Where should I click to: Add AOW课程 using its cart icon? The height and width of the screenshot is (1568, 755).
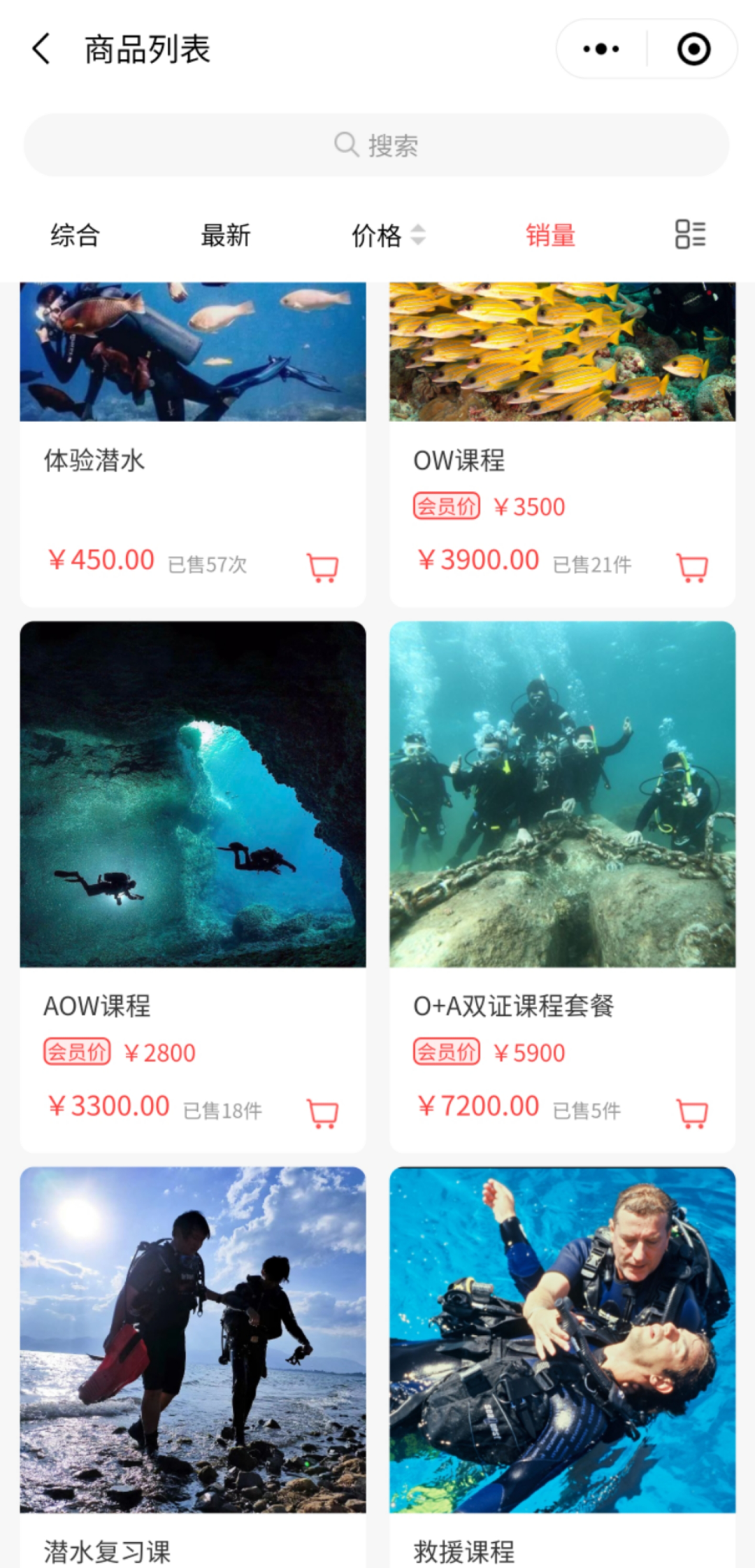point(321,1113)
